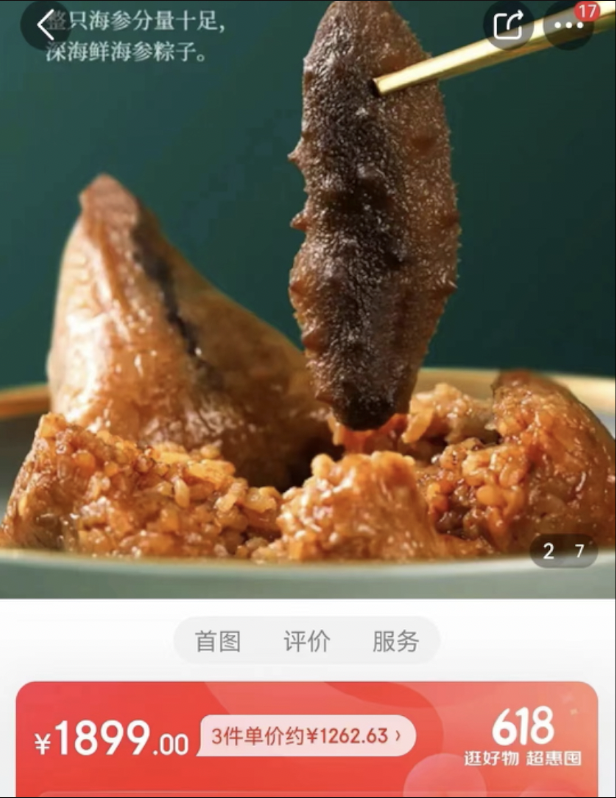Open the sea cucumber zongzi product image
The width and height of the screenshot is (616, 798).
tap(308, 330)
